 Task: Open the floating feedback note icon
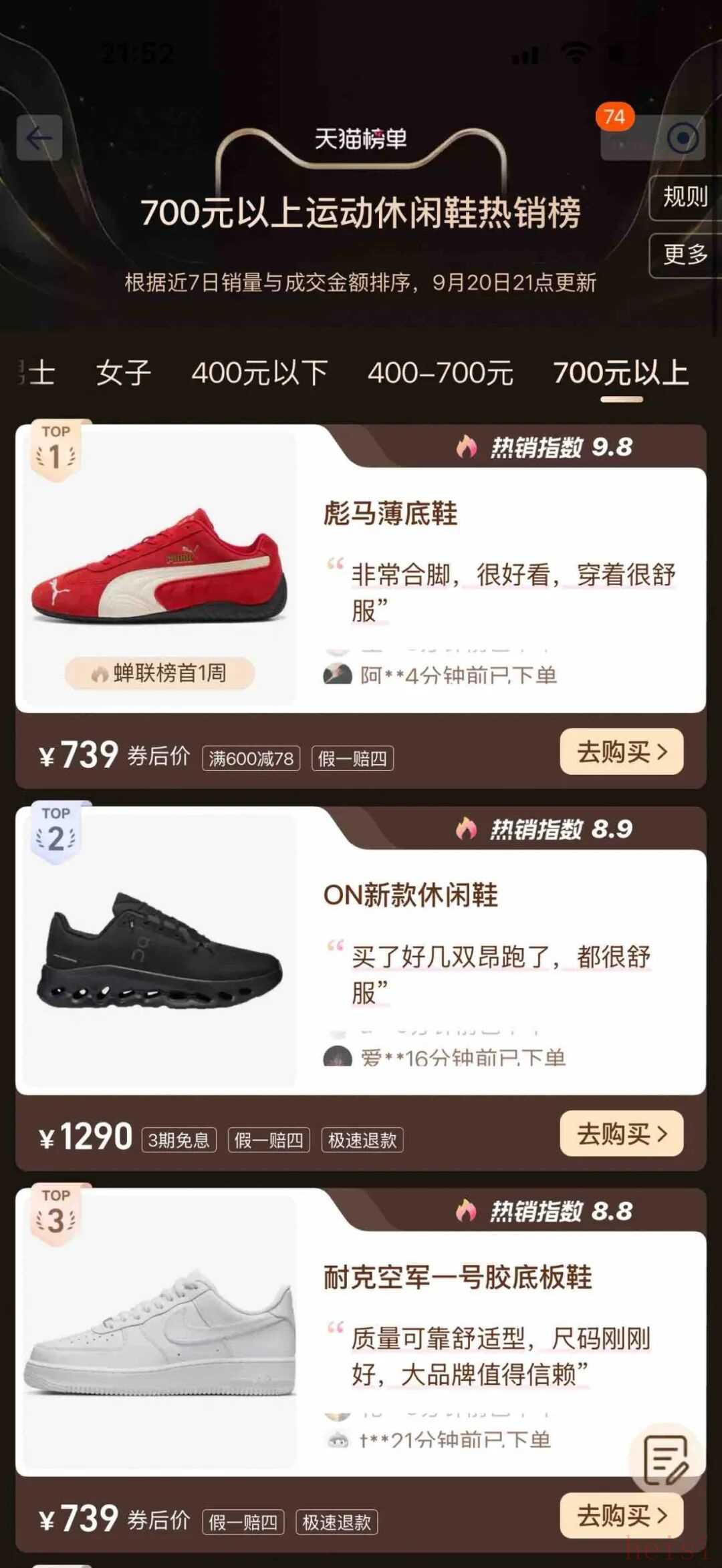[x=666, y=1461]
